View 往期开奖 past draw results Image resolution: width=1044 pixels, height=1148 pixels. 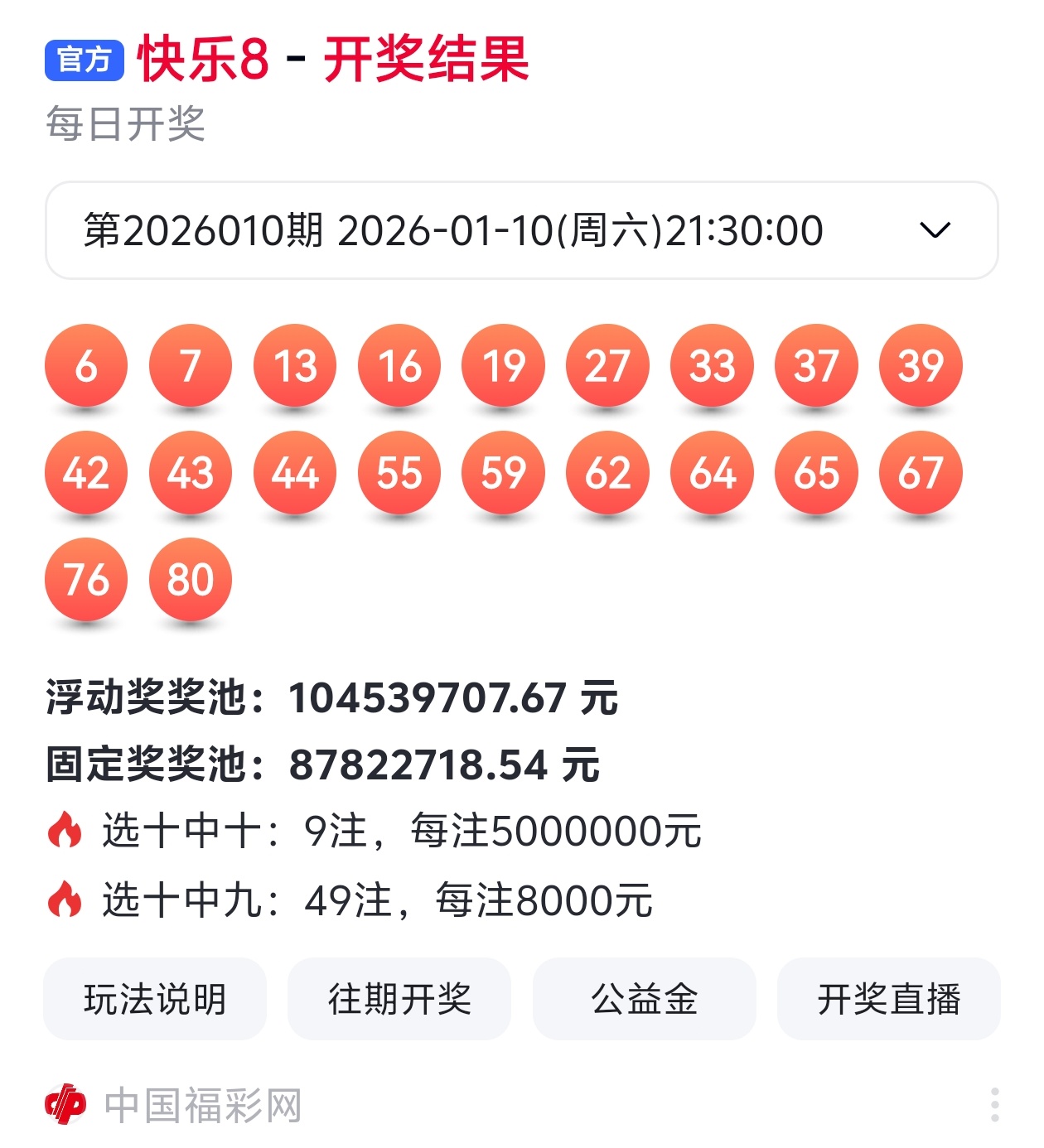point(399,999)
